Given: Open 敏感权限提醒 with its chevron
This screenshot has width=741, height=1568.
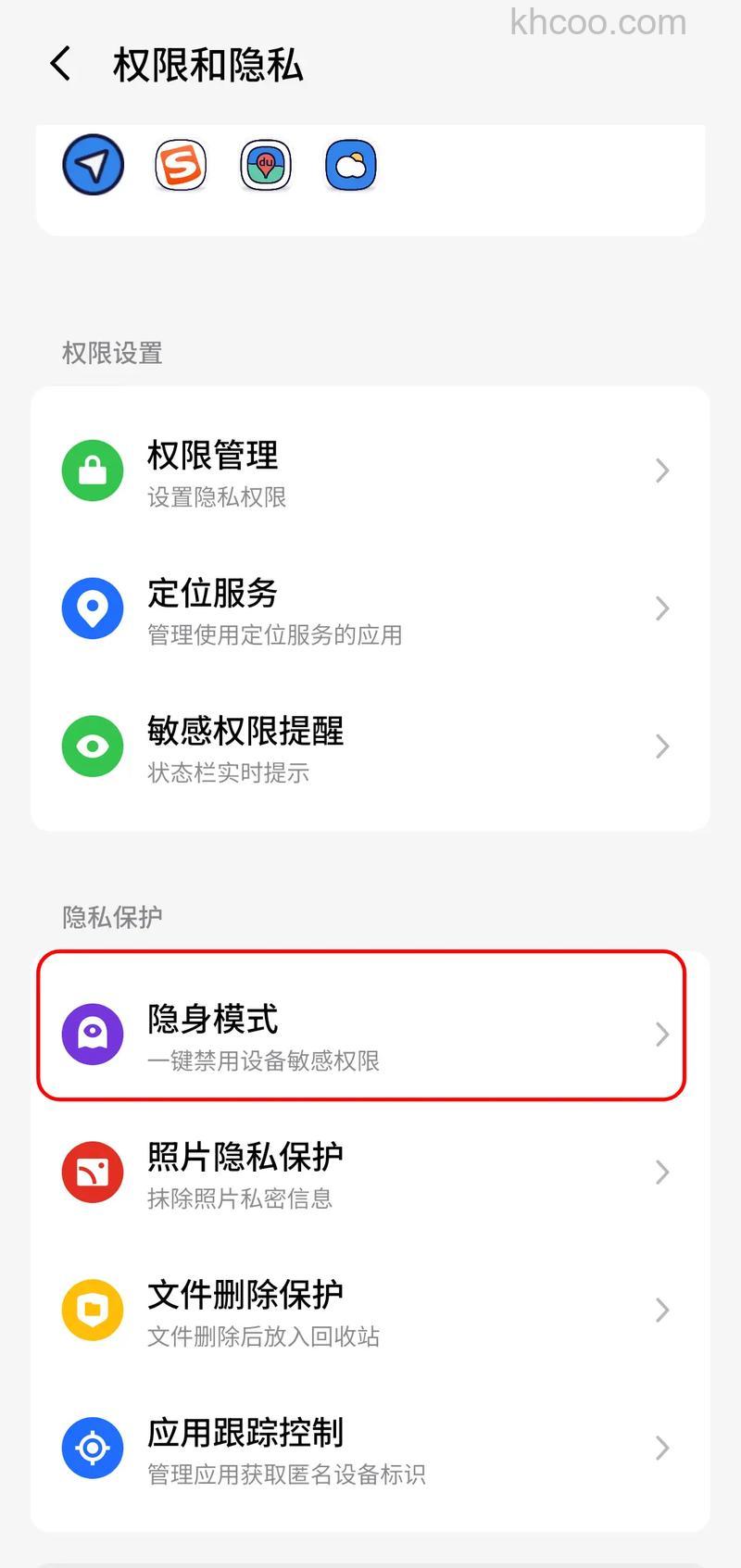Looking at the screenshot, I should [661, 746].
